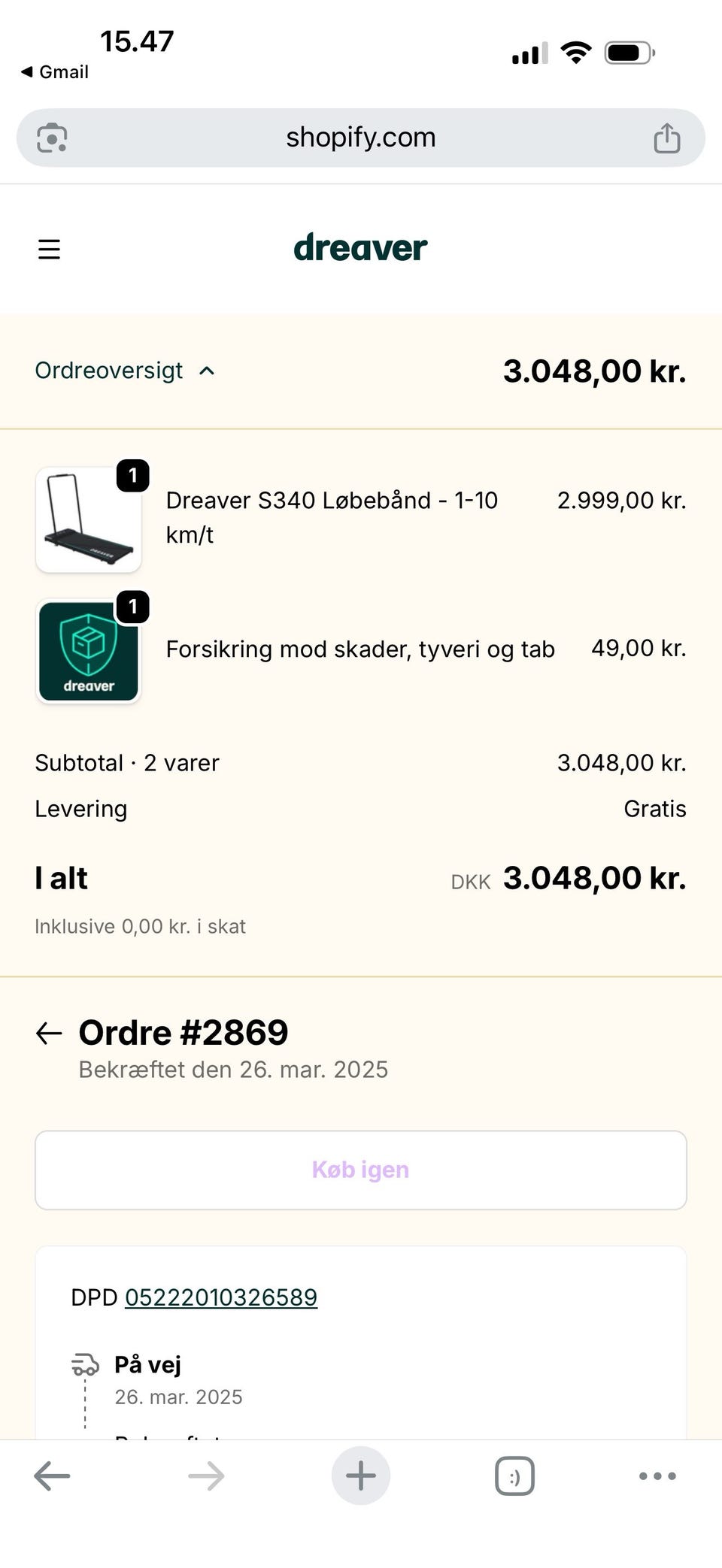The width and height of the screenshot is (722, 1568).
Task: Tap the shopify.com address bar
Action: click(360, 138)
